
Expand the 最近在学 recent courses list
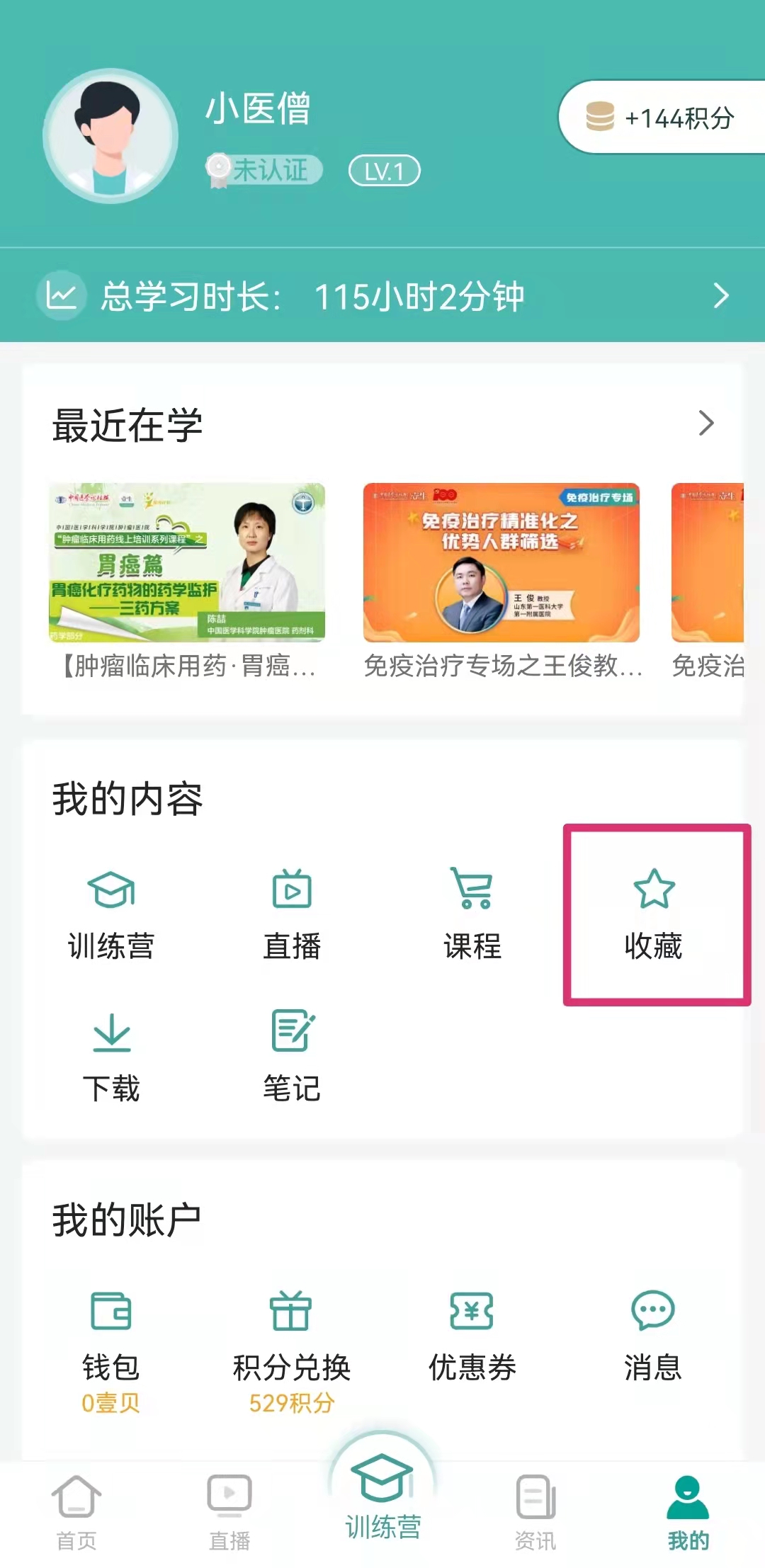coord(705,424)
